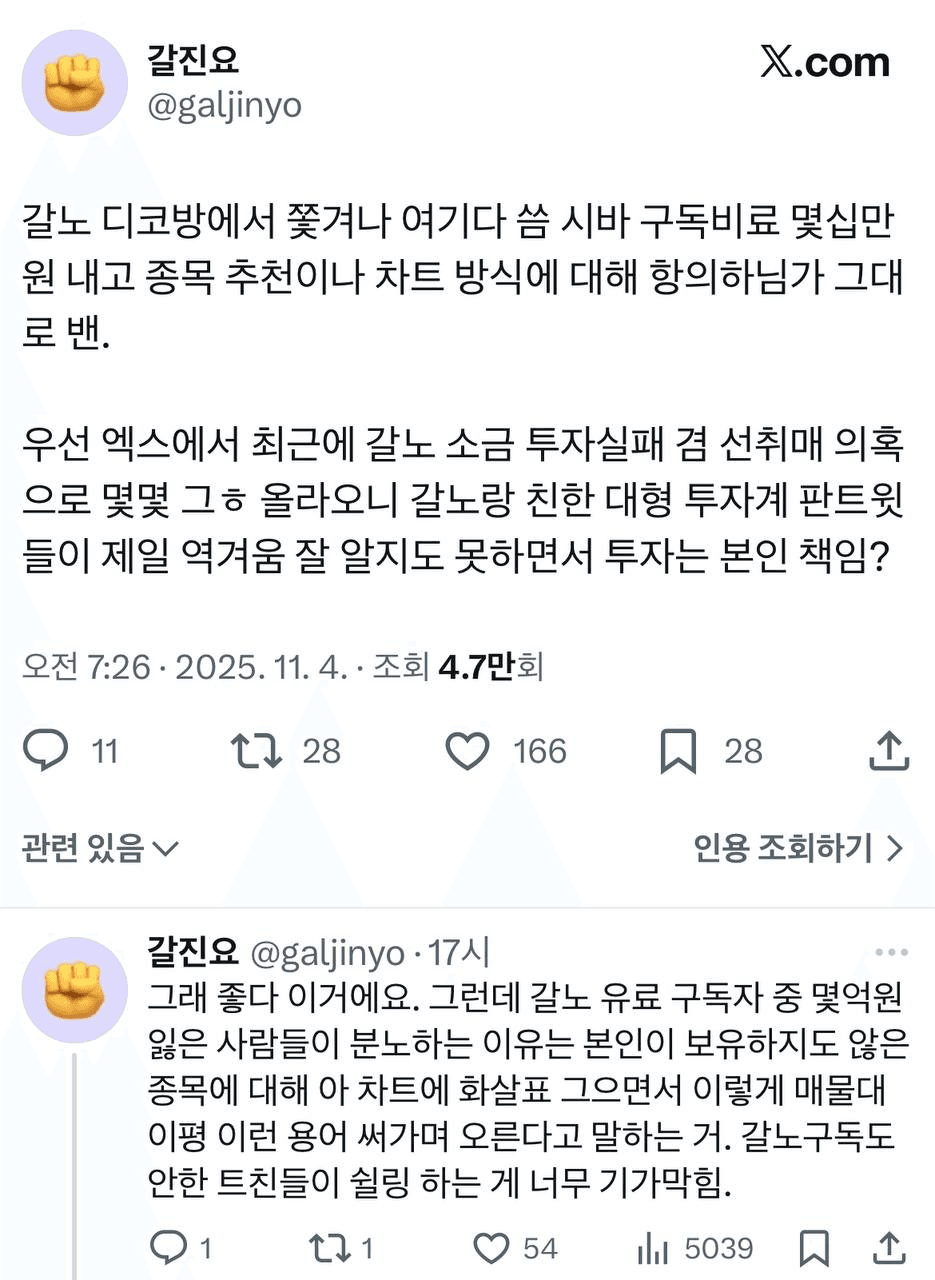Open the overflow menu on the 17시 reply
935x1280 pixels.
[891, 951]
